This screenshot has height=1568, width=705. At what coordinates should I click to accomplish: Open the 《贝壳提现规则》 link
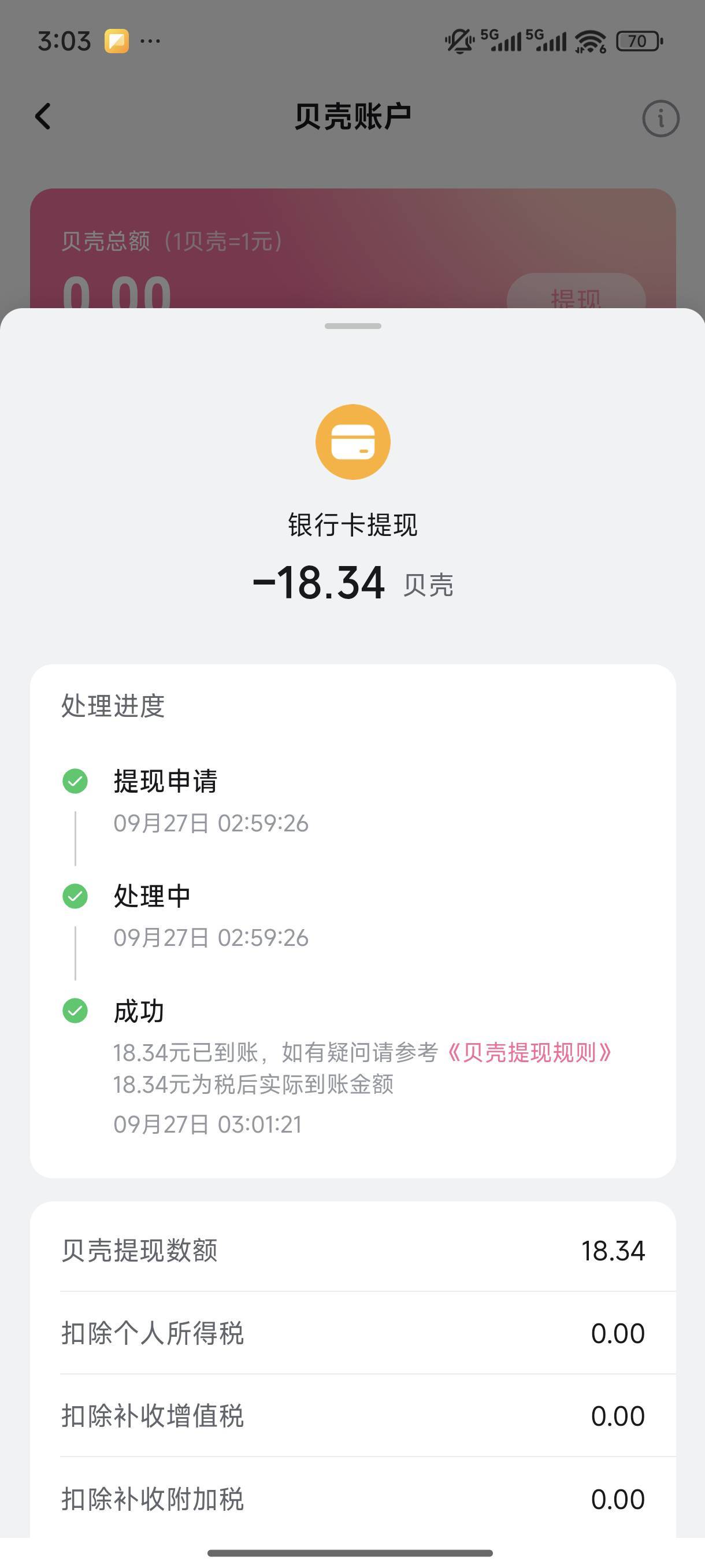529,1052
